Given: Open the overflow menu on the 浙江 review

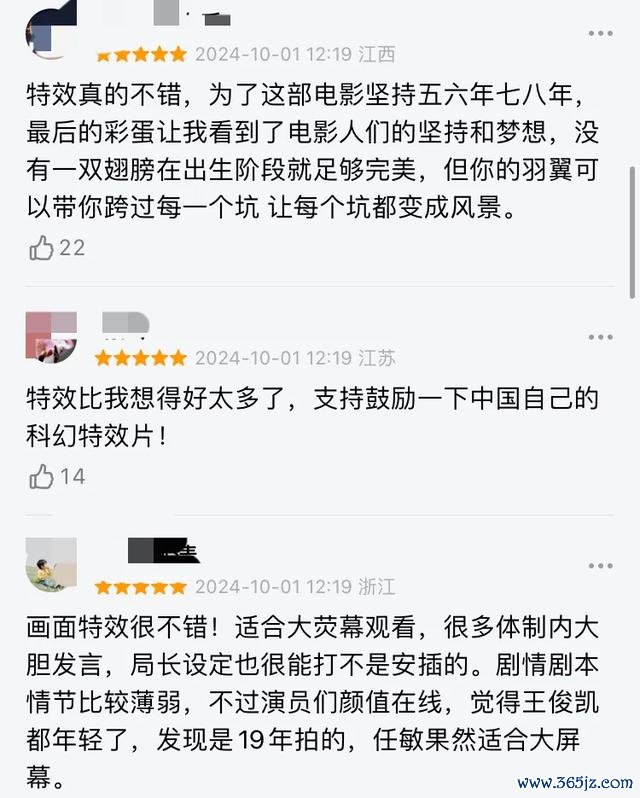Looking at the screenshot, I should (x=600, y=566).
